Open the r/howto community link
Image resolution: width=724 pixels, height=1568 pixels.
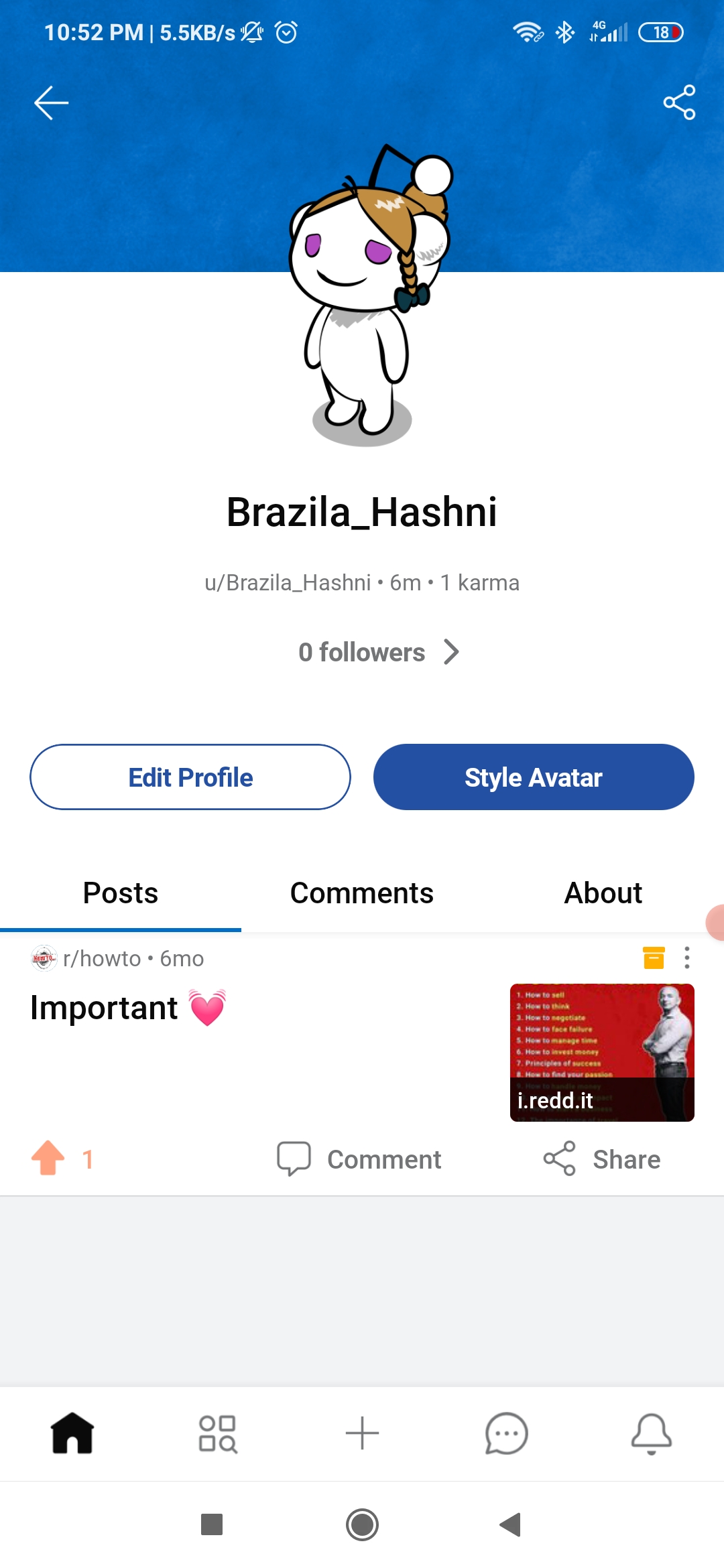tap(102, 959)
